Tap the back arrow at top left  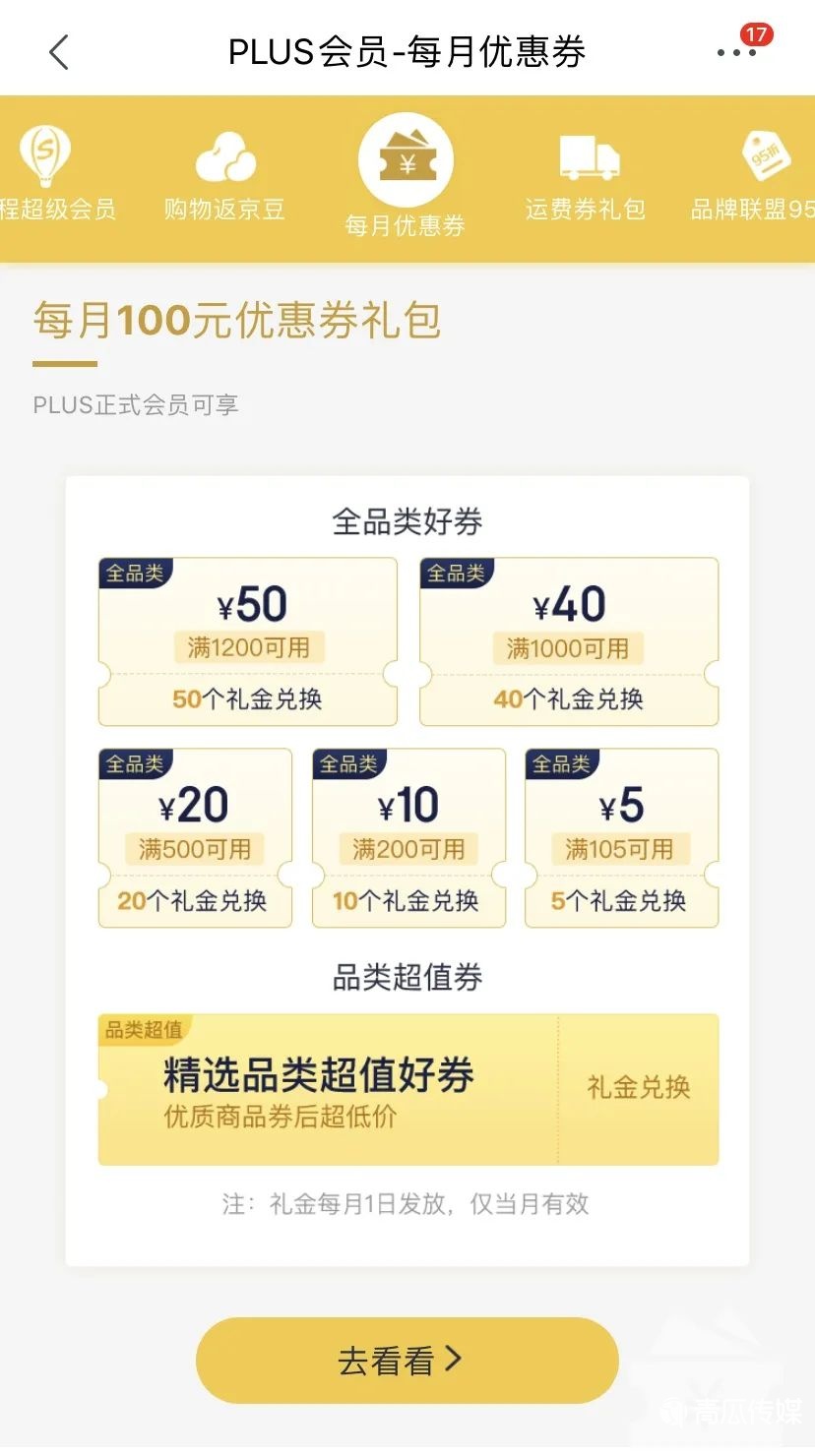(x=59, y=51)
